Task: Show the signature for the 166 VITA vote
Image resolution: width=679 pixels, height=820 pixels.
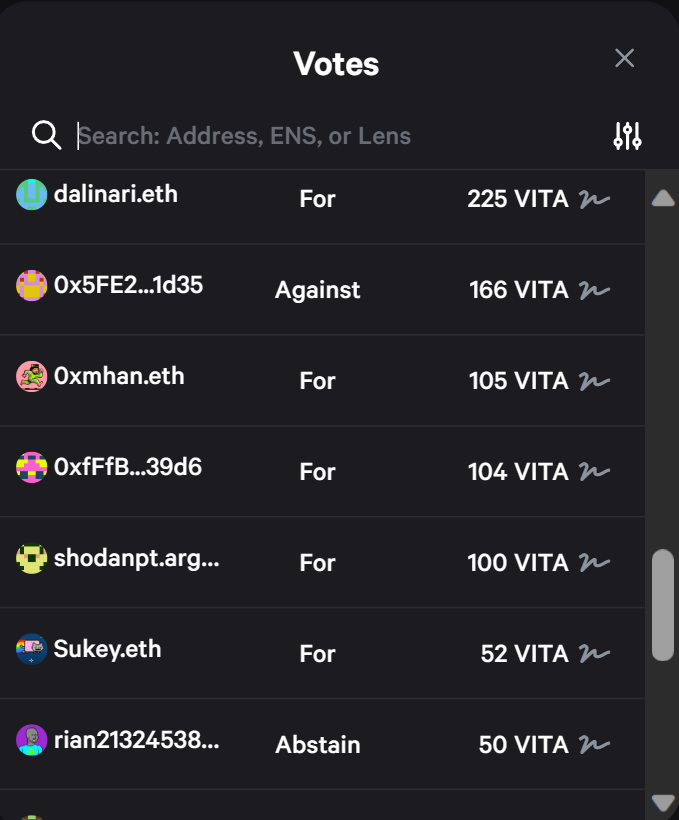Action: pos(594,290)
